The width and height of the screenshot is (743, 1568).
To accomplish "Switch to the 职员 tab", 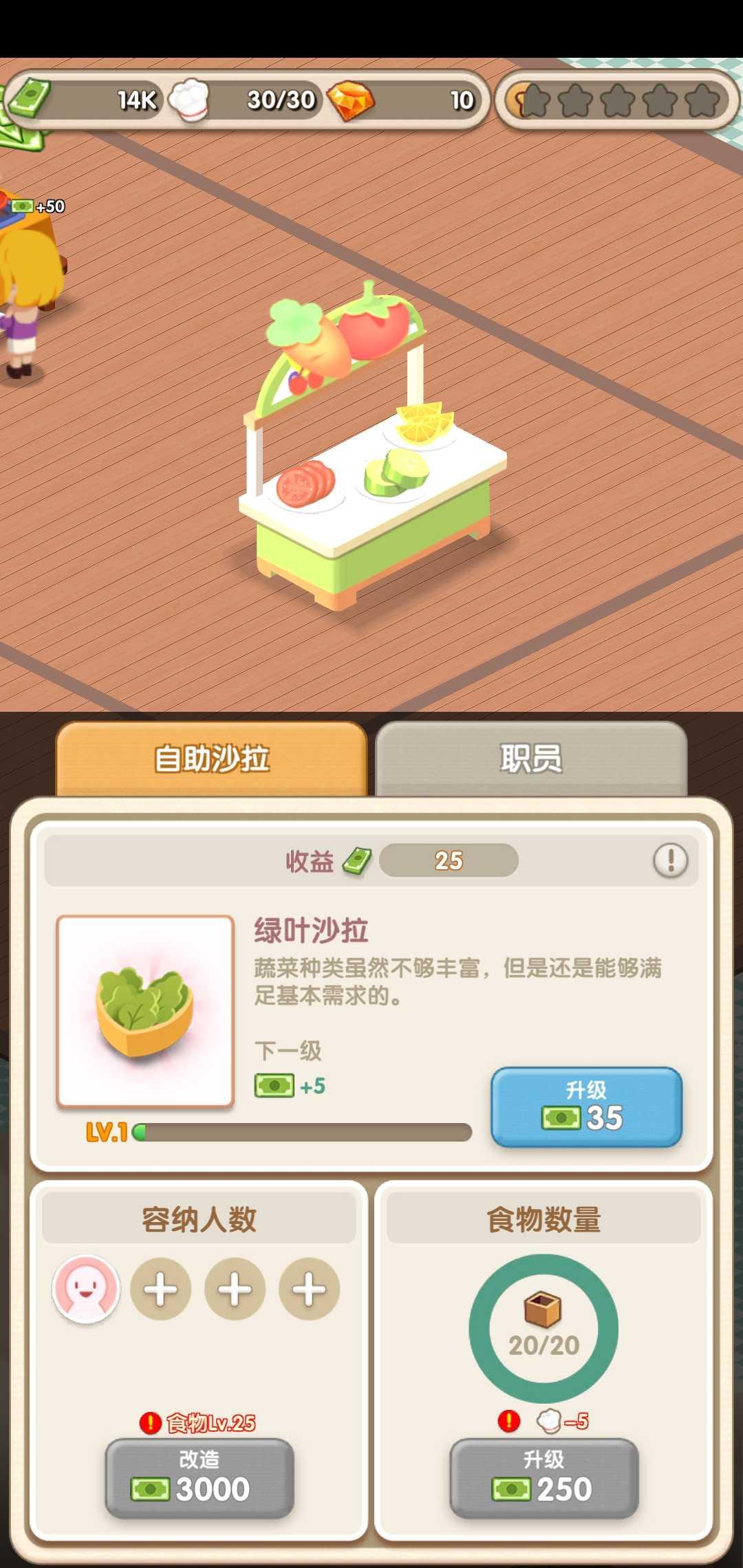I will 530,759.
